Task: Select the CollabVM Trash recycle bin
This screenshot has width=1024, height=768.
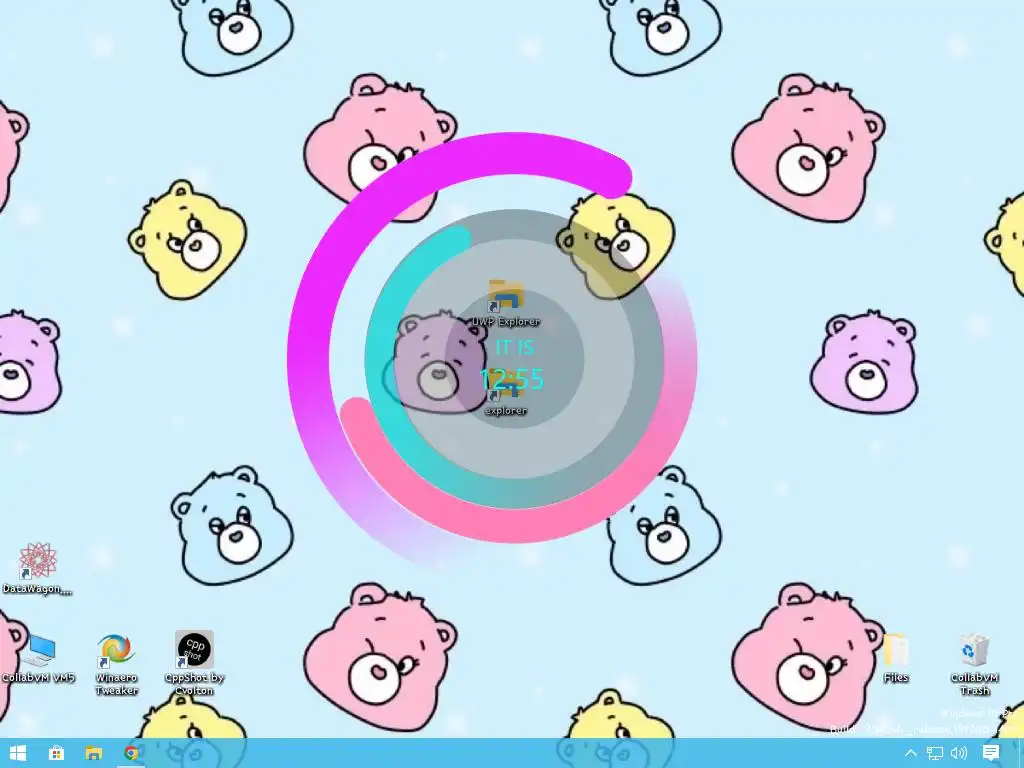Action: click(974, 653)
